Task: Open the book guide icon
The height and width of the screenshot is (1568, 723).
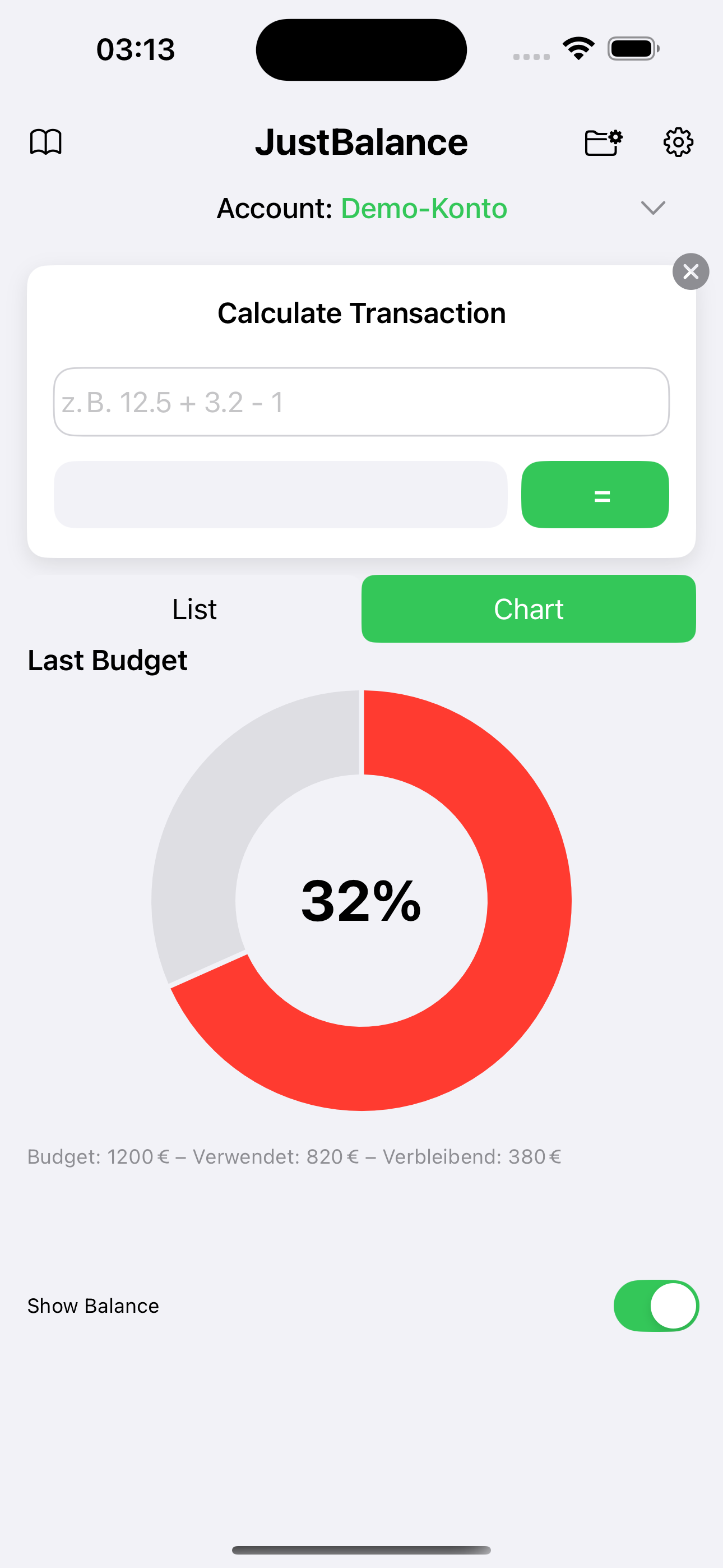Action: point(45,142)
